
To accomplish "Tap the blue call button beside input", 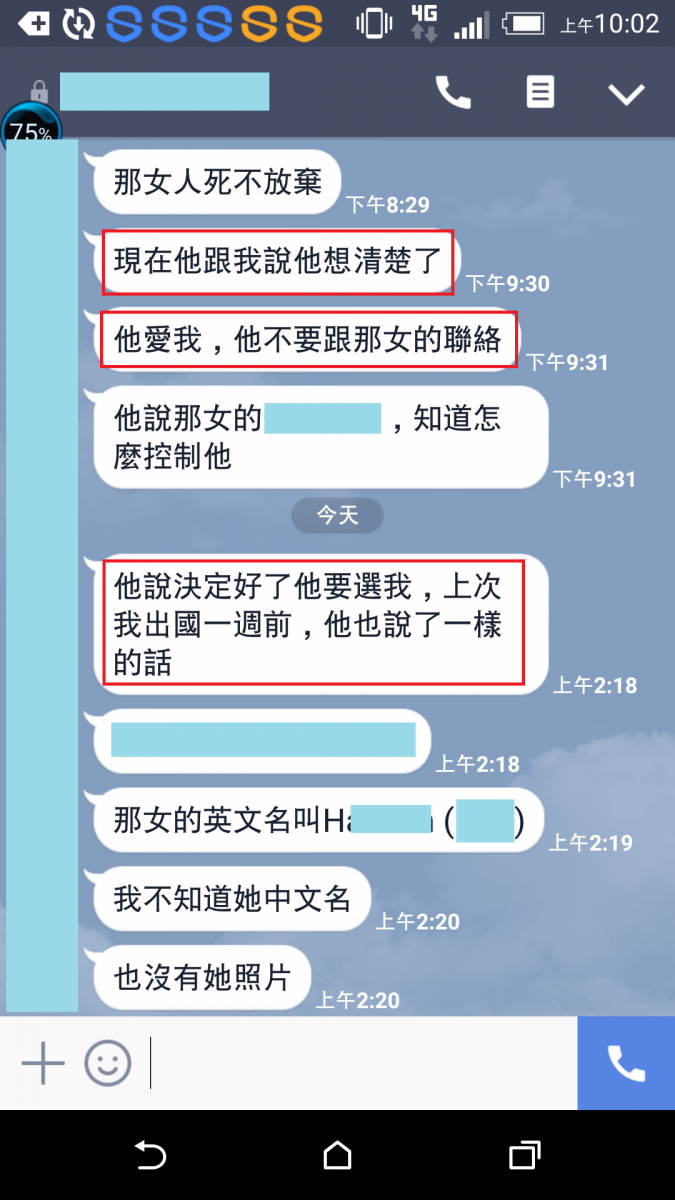I will pyautogui.click(x=626, y=1063).
